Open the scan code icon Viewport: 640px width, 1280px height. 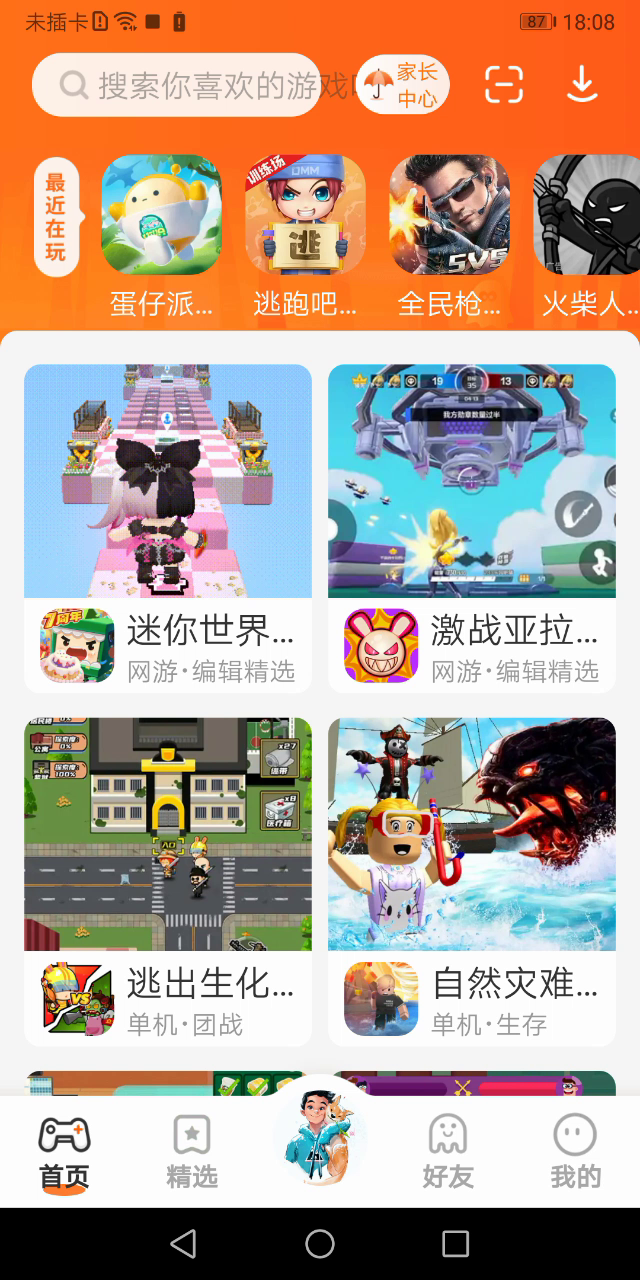click(x=504, y=86)
